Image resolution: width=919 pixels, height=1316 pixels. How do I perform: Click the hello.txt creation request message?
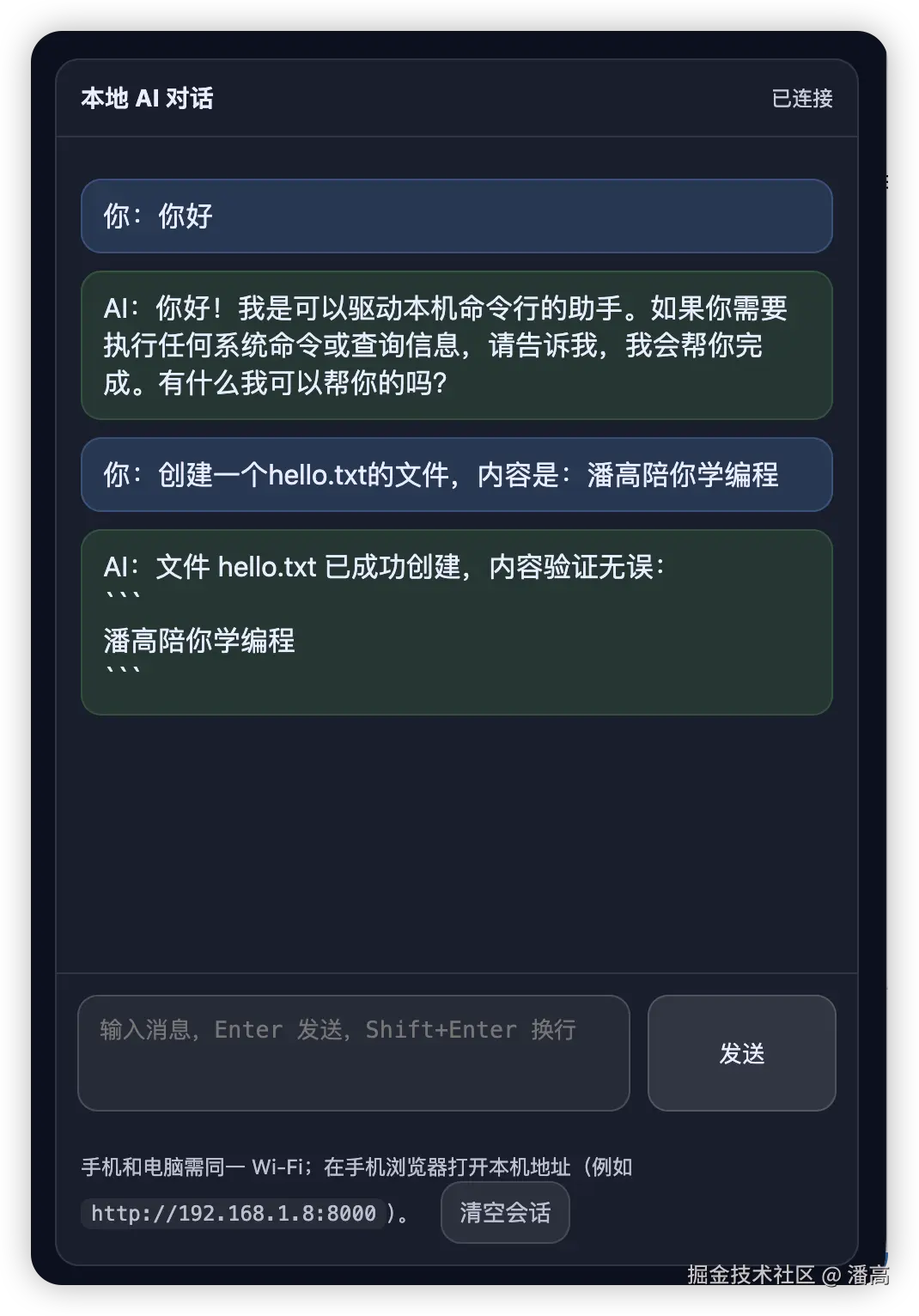(x=456, y=475)
